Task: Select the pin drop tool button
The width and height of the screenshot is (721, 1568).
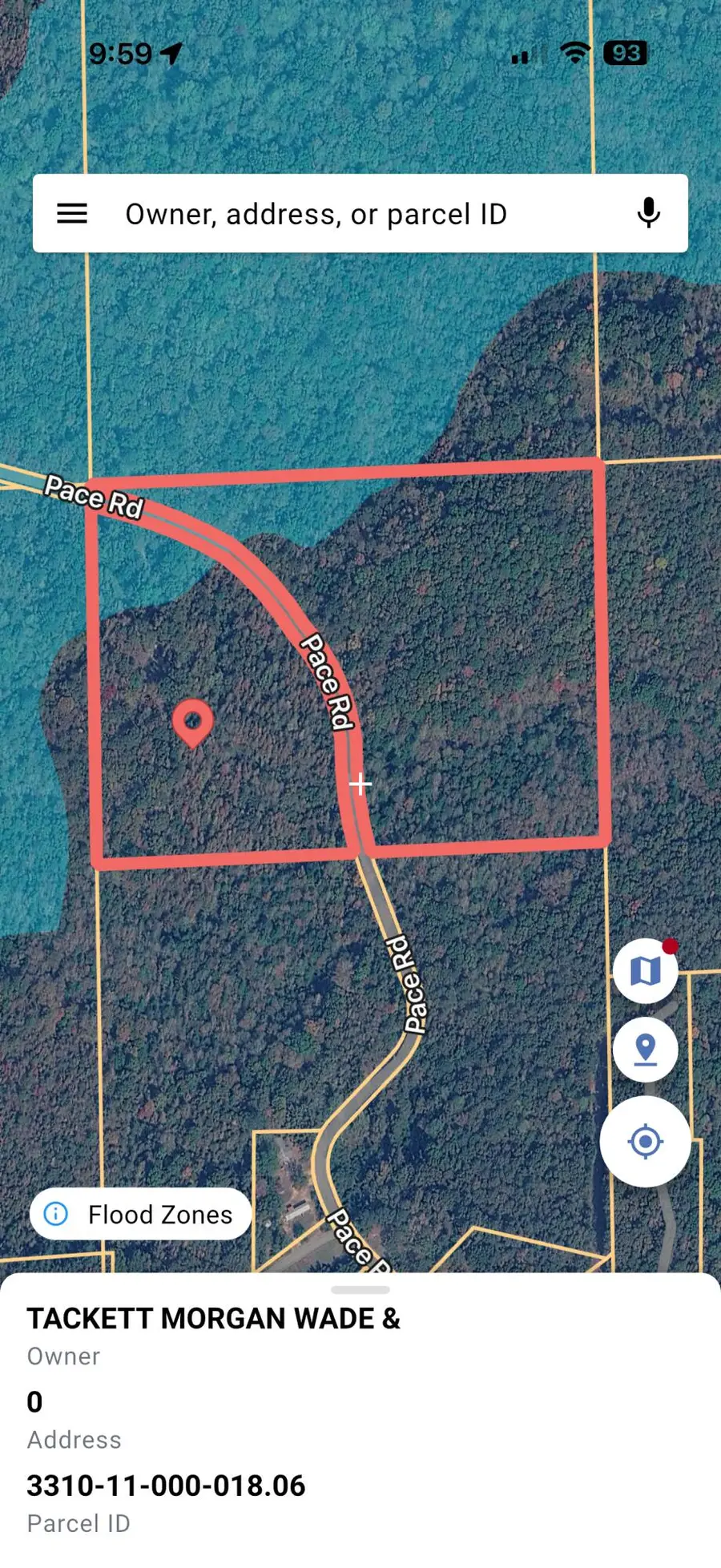Action: (646, 1048)
